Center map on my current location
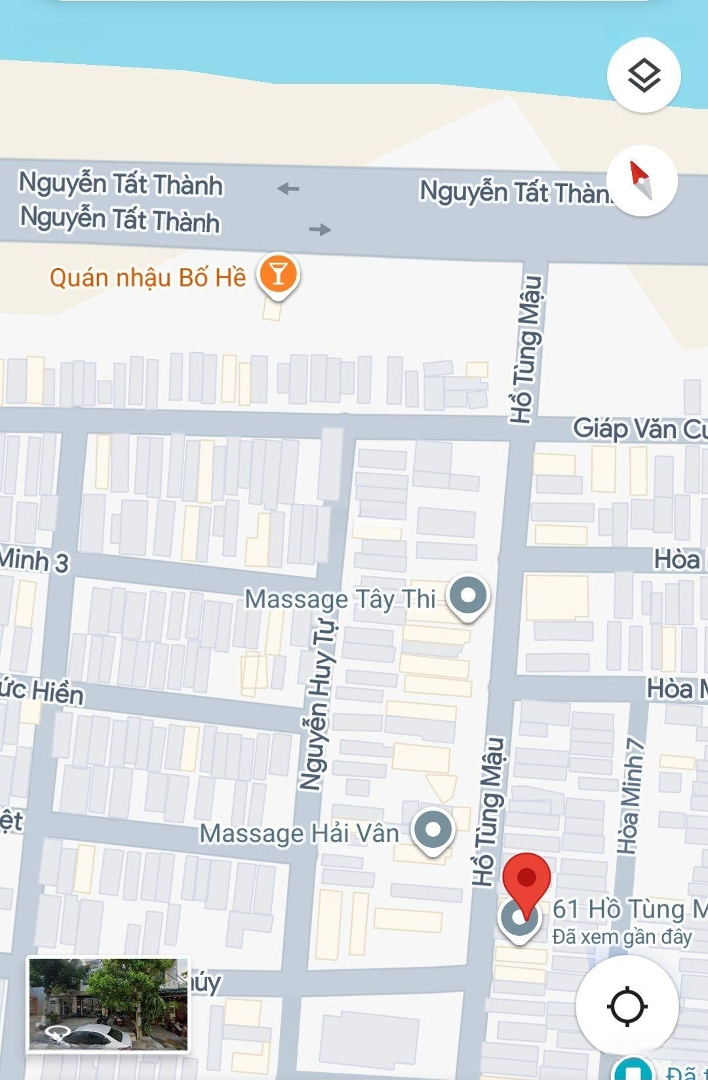The image size is (708, 1080). pos(627,1006)
